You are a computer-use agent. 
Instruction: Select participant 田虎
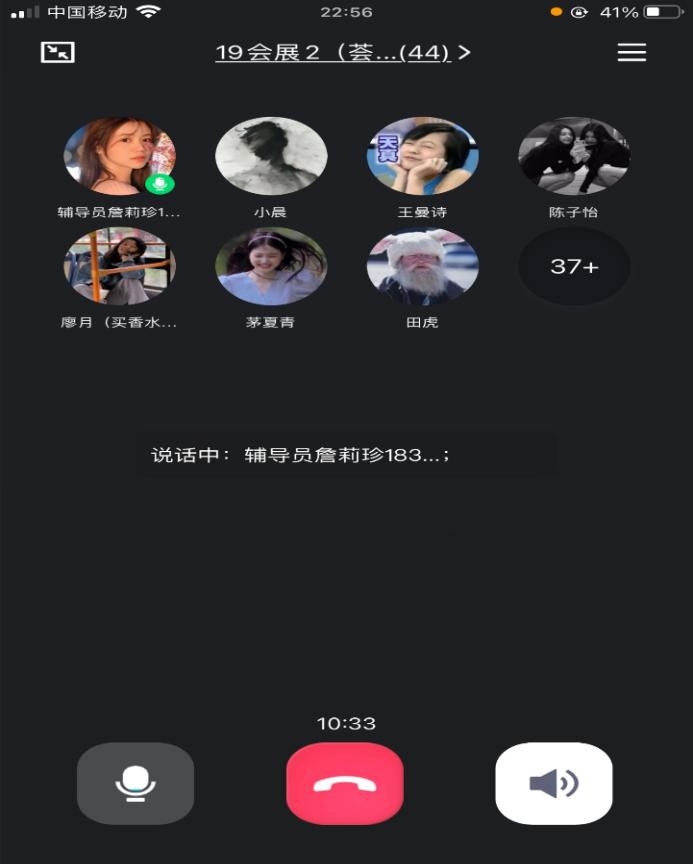point(422,266)
